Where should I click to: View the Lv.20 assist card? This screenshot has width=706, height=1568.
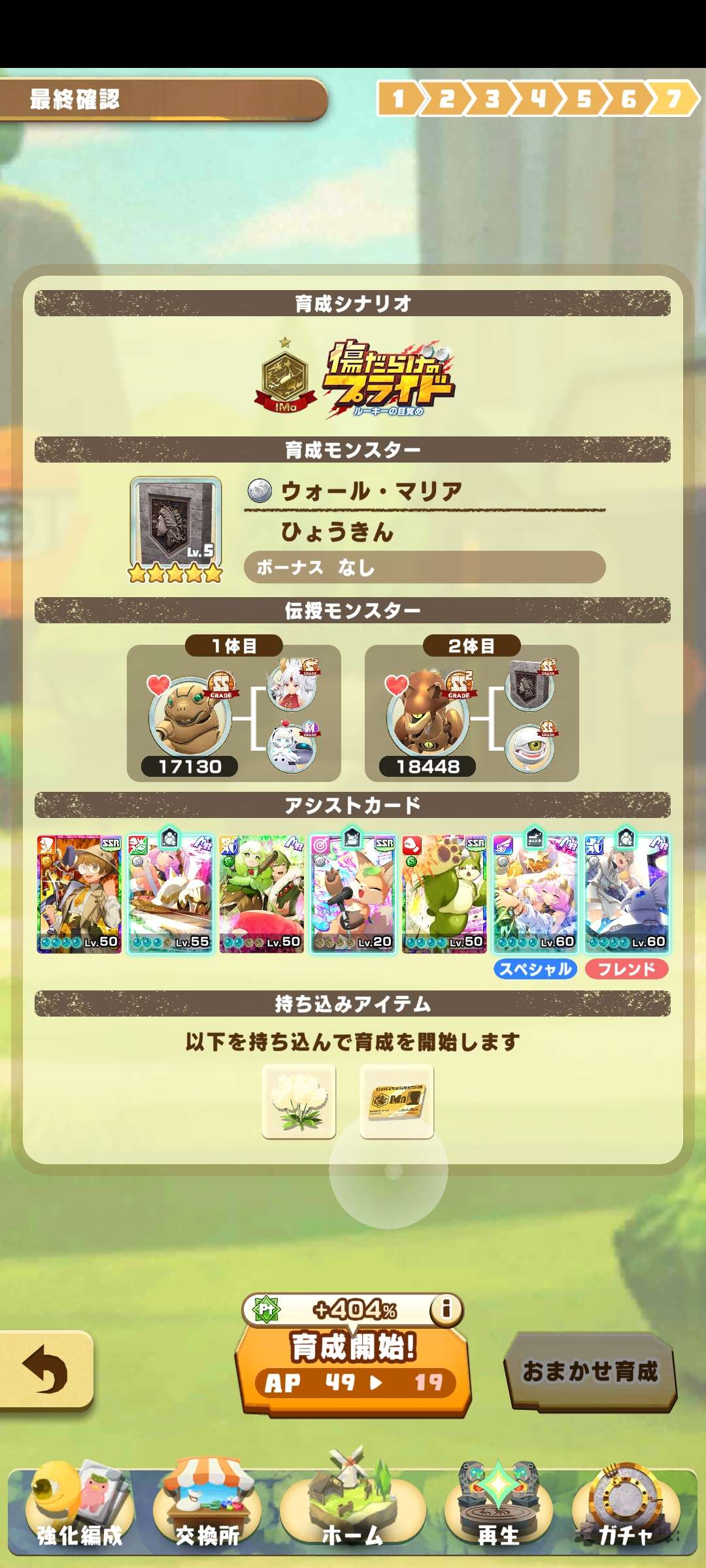pyautogui.click(x=353, y=893)
